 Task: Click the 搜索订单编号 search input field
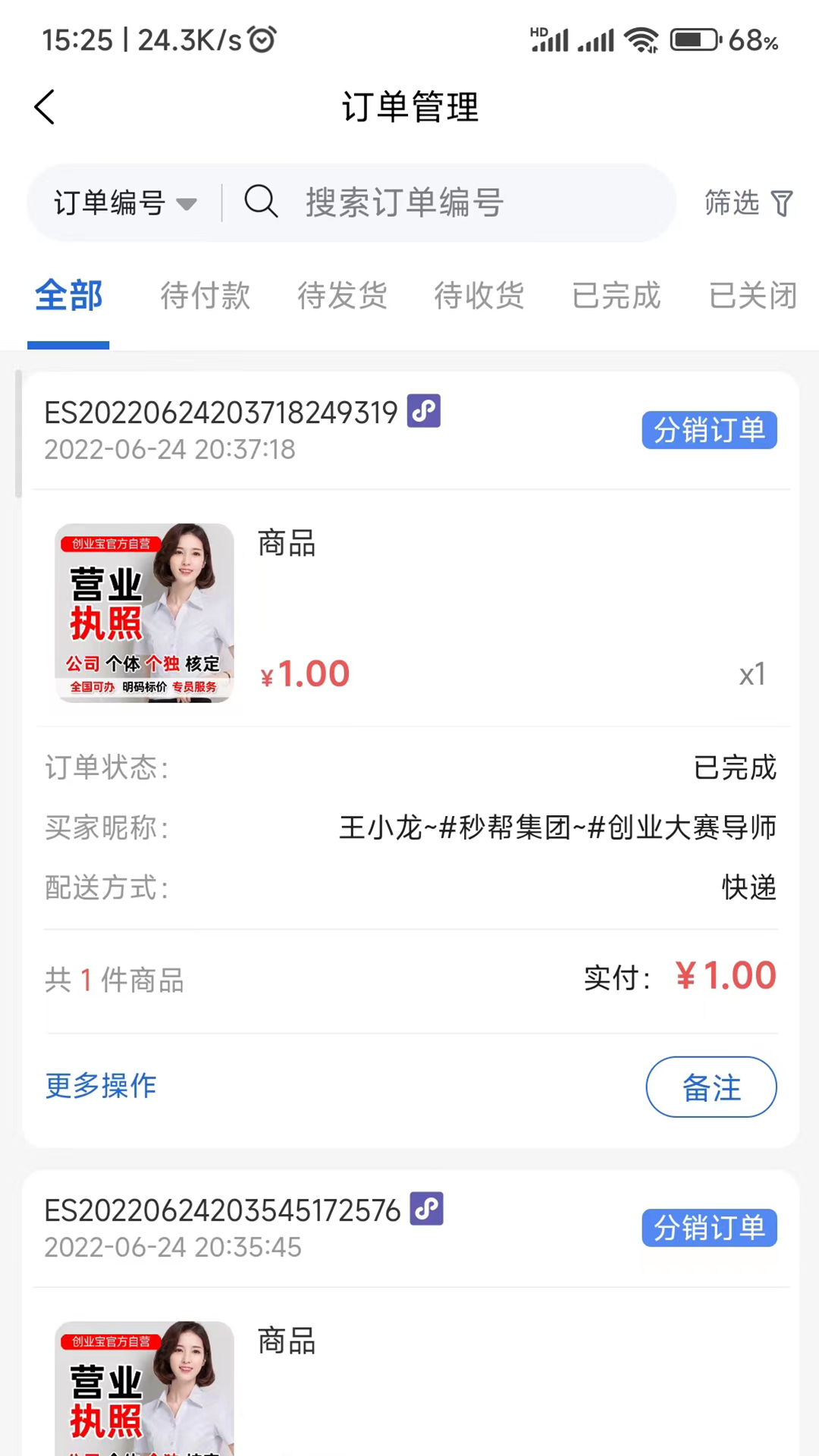click(455, 202)
